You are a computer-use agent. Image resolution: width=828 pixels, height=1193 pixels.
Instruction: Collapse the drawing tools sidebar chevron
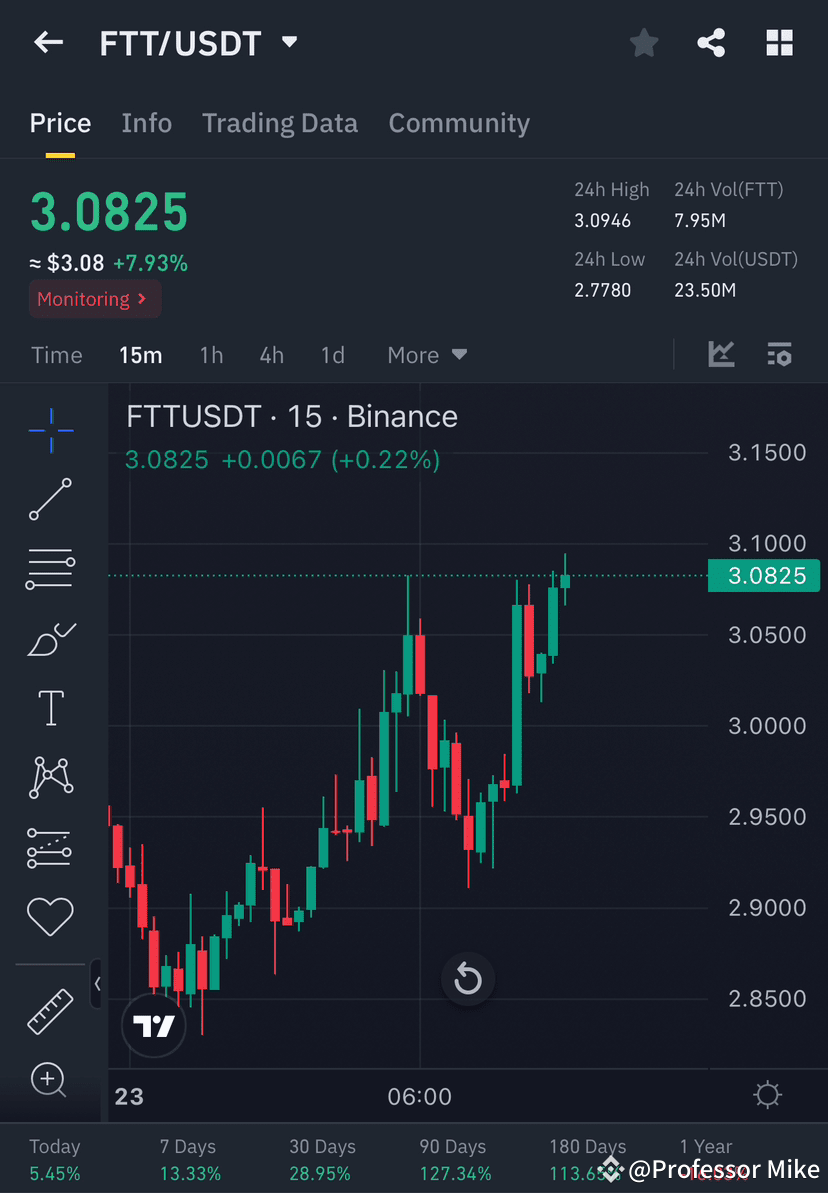pos(98,984)
